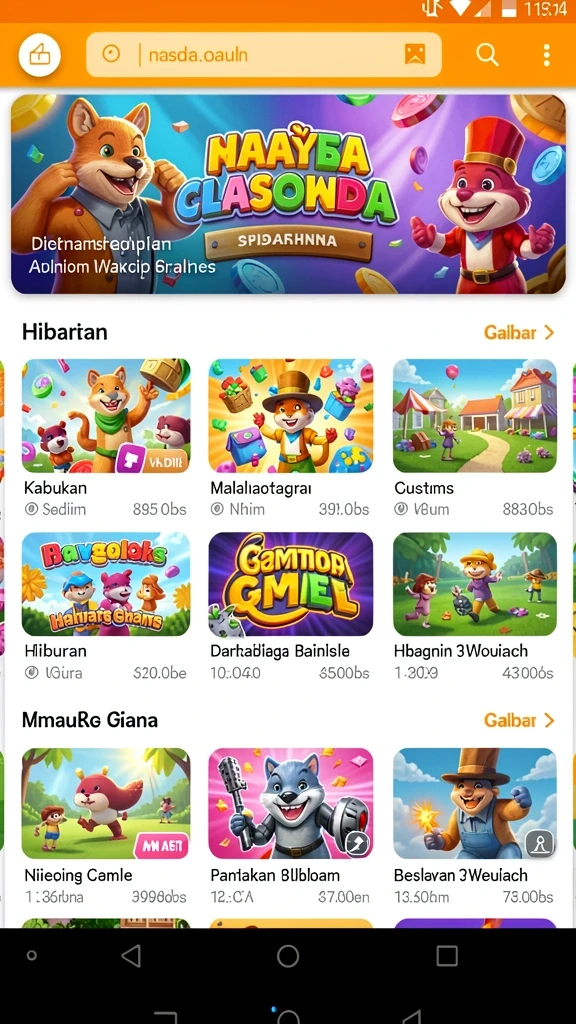Tap the round thumbs-up button at top left

pyautogui.click(x=40, y=55)
